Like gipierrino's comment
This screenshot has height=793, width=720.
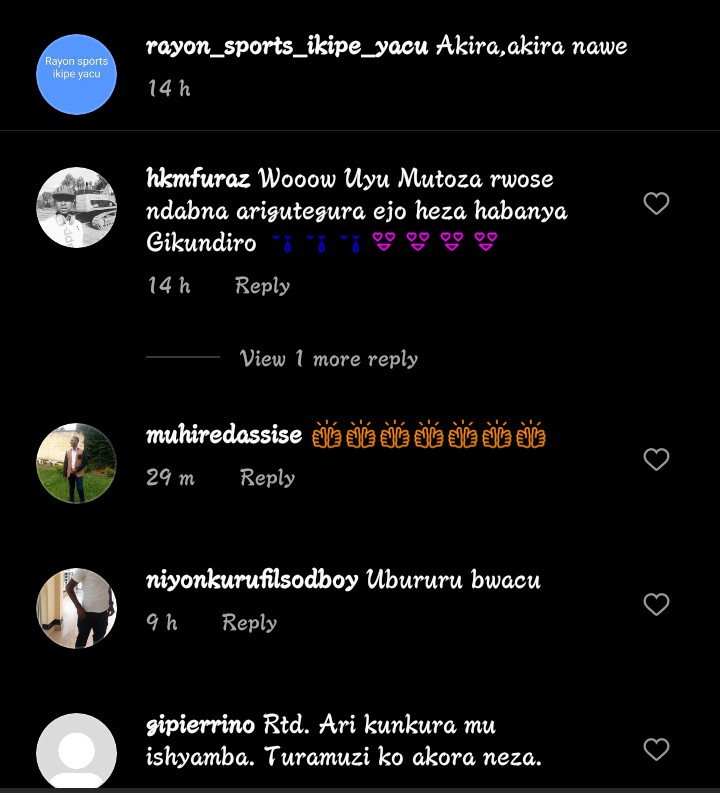(x=656, y=749)
